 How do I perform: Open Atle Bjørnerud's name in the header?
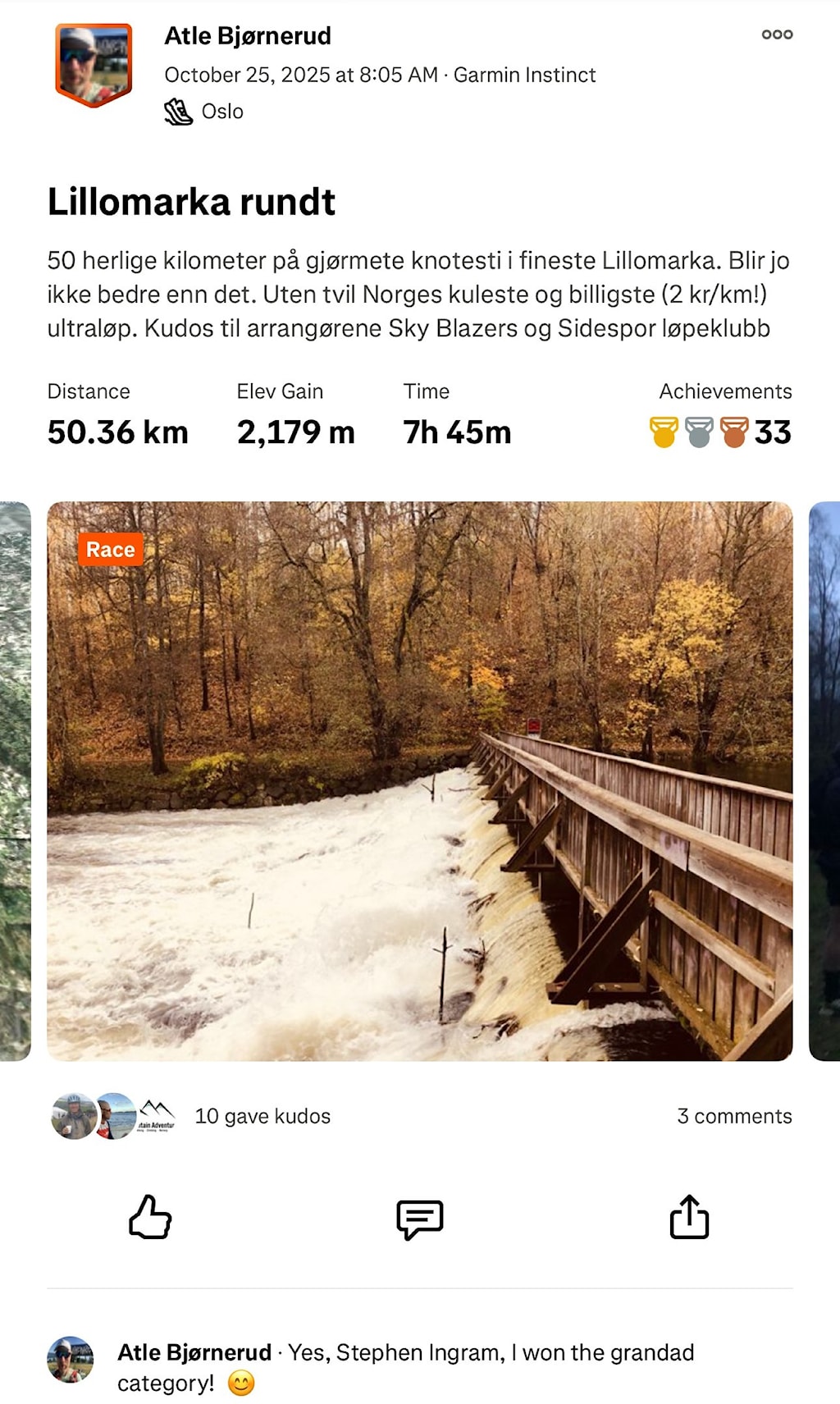[248, 36]
